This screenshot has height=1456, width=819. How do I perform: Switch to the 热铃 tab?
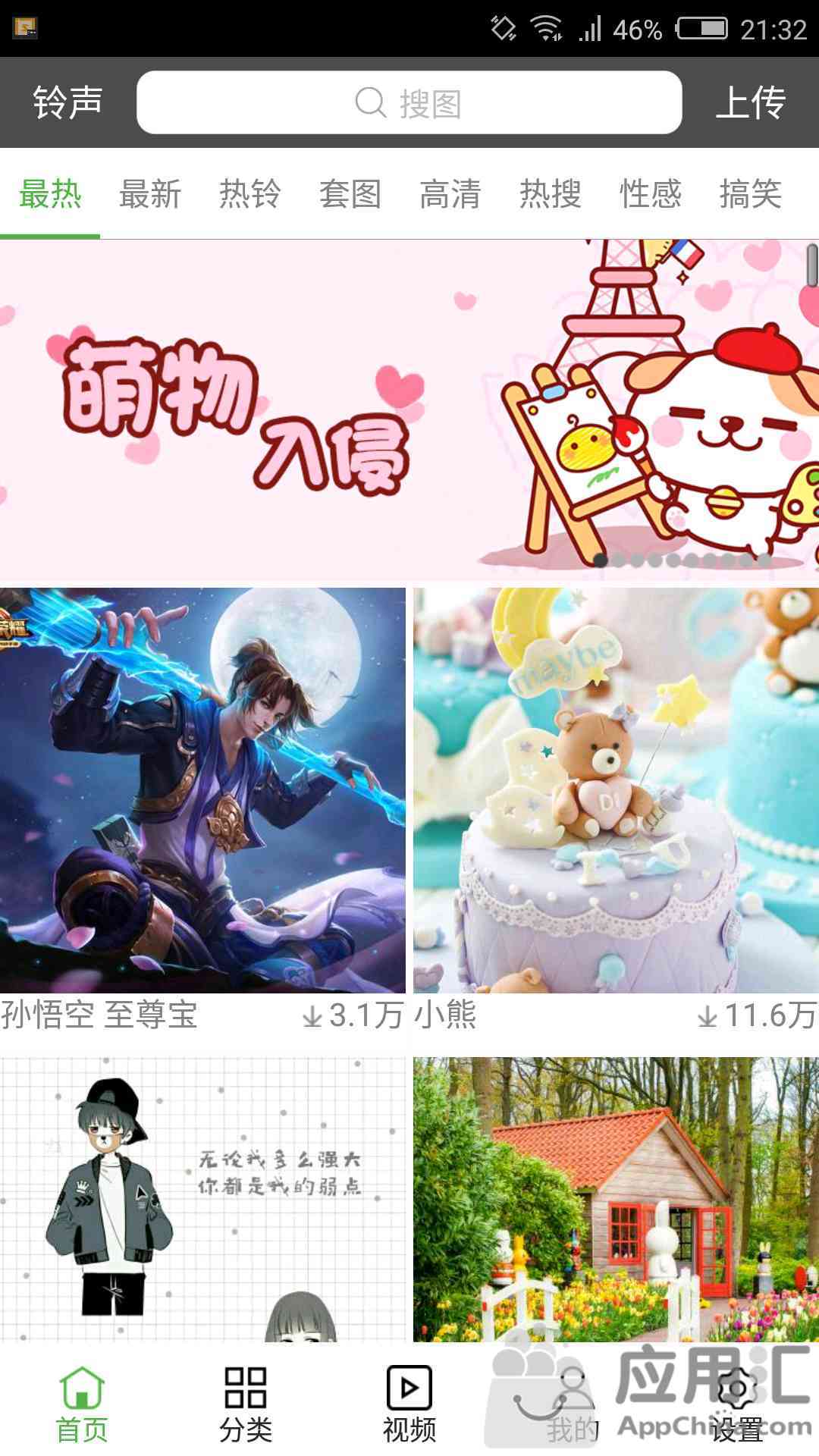[250, 194]
